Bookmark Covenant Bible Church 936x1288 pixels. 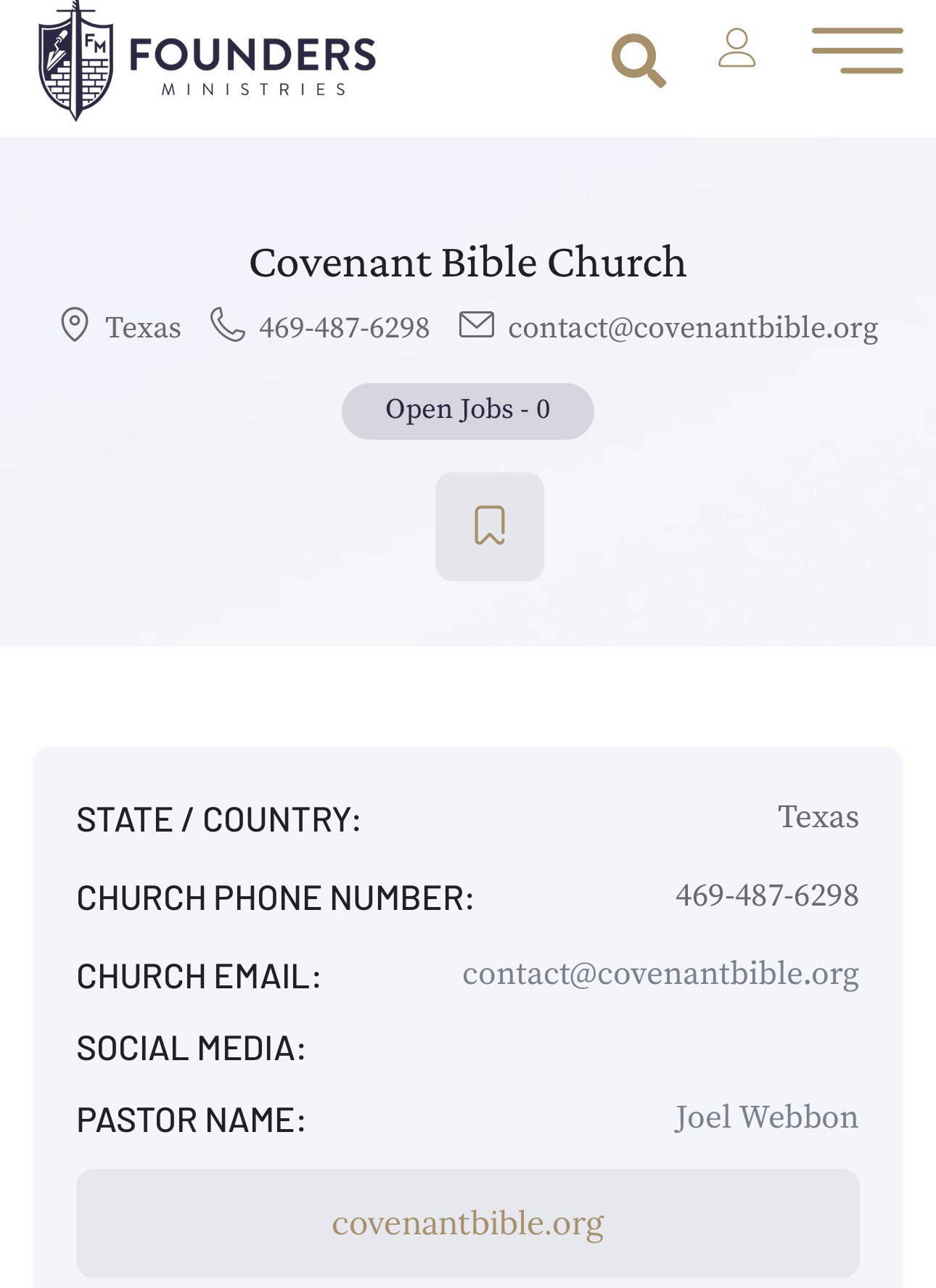coord(490,526)
